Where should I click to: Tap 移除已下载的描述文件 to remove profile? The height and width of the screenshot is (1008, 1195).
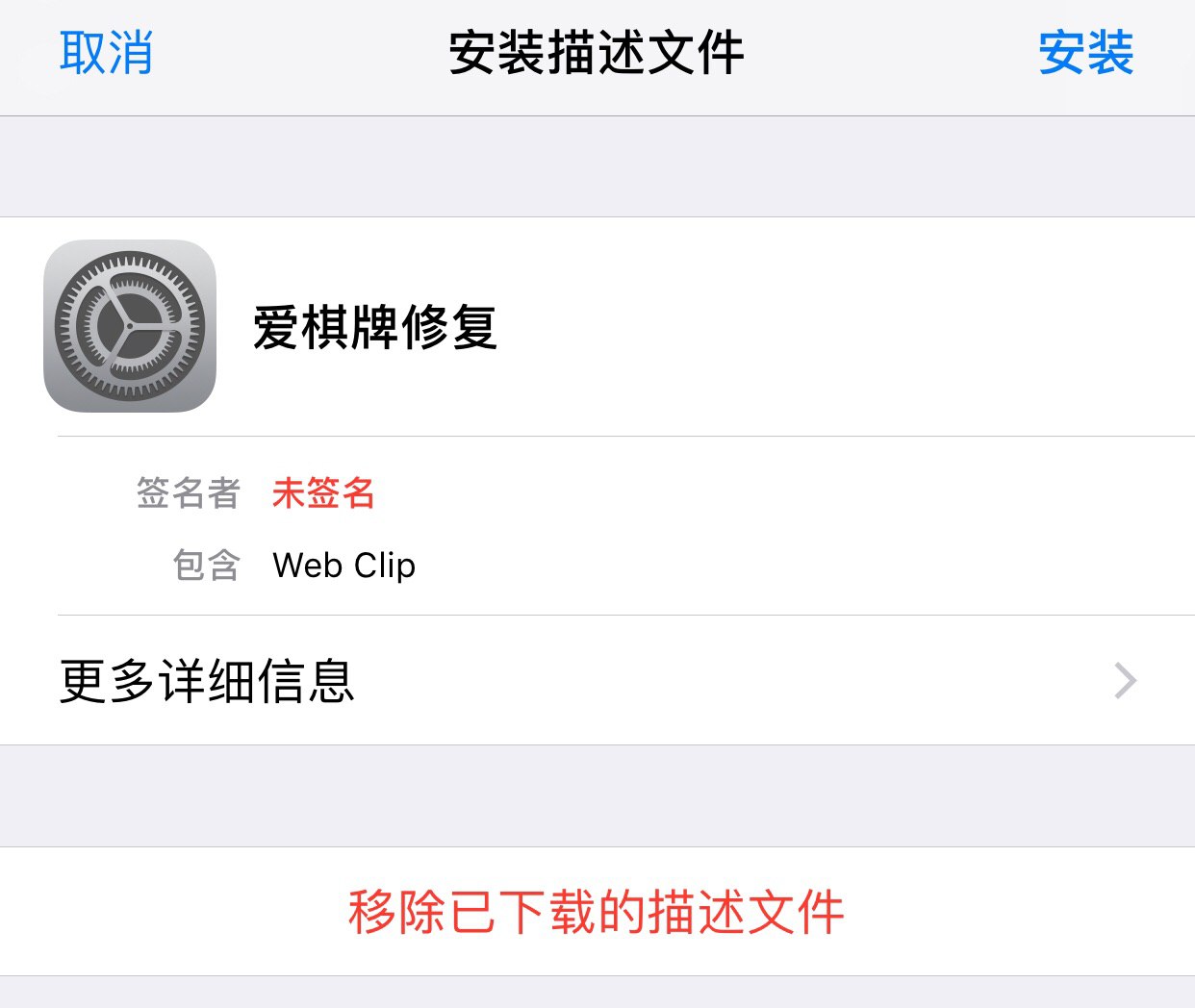[x=597, y=912]
